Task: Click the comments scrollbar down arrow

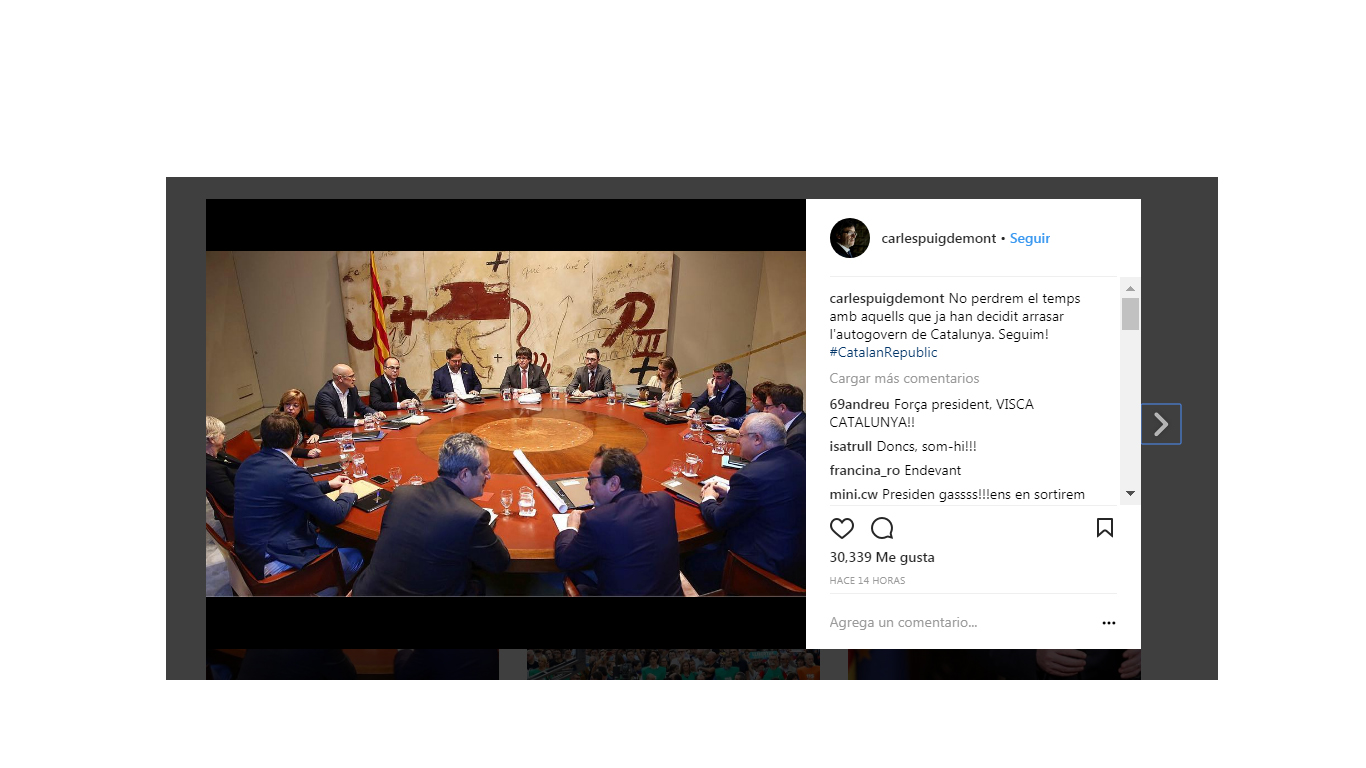Action: (x=1130, y=493)
